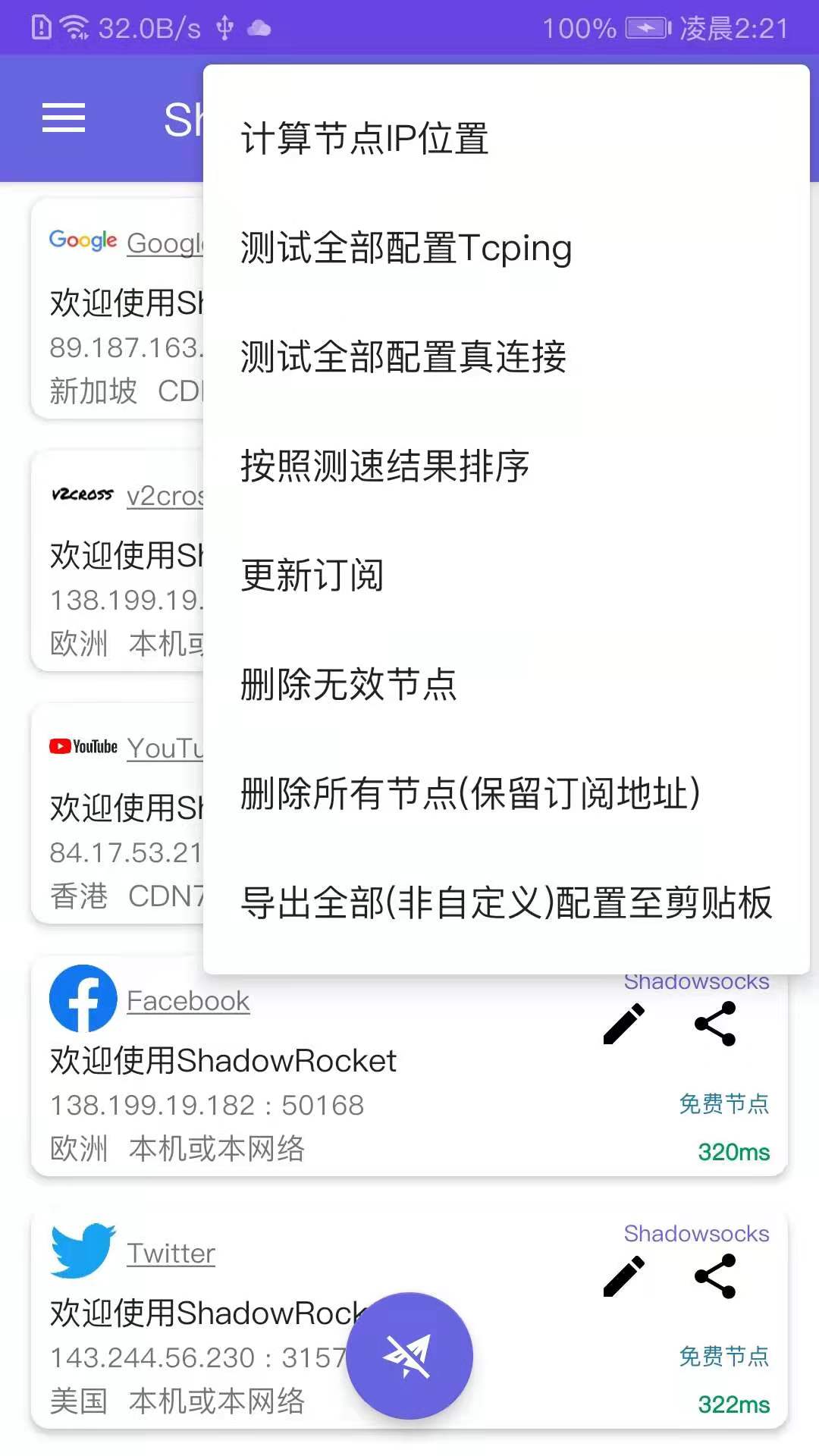Select 计算节点IP位置 menu option
The width and height of the screenshot is (819, 1456).
coord(364,139)
